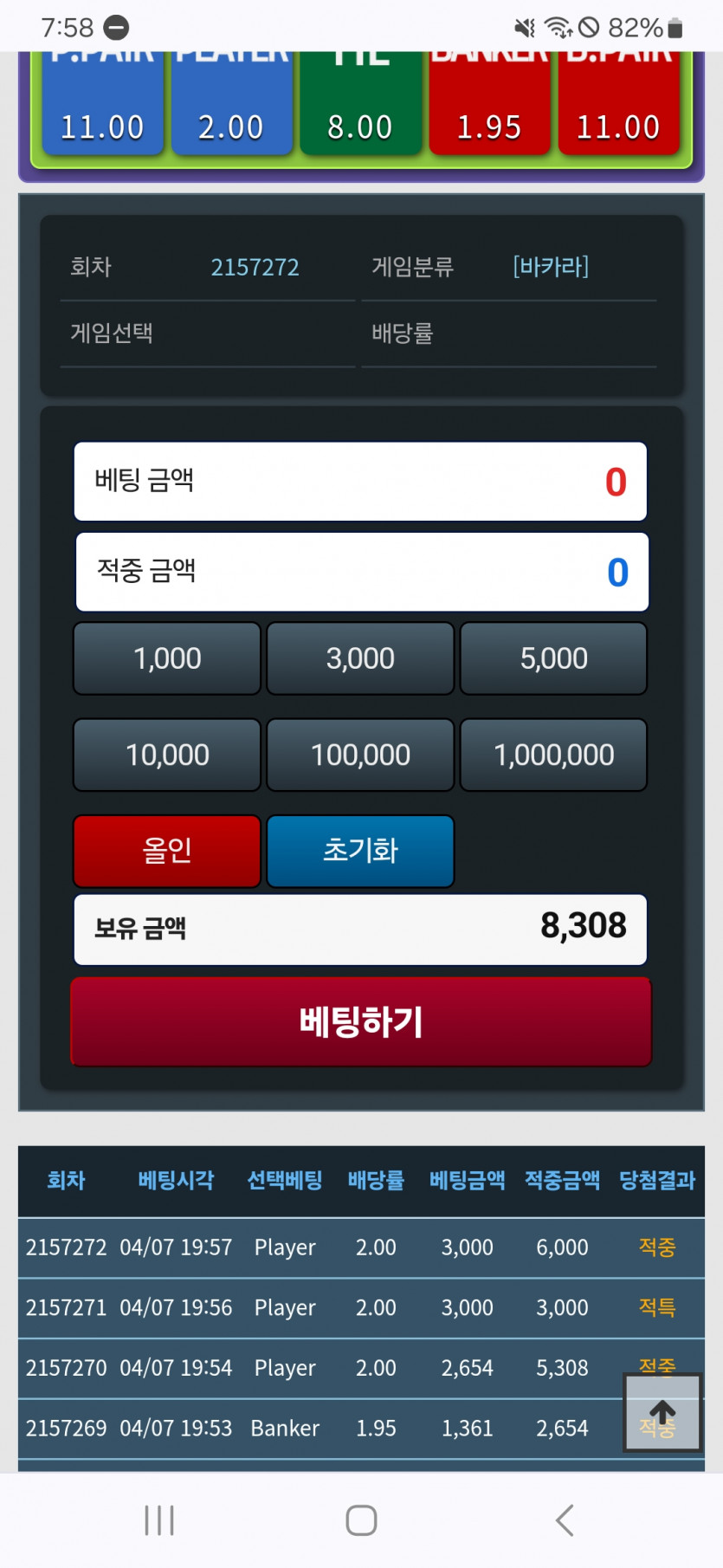
Task: Reset the bet with 초기화
Action: pyautogui.click(x=360, y=851)
